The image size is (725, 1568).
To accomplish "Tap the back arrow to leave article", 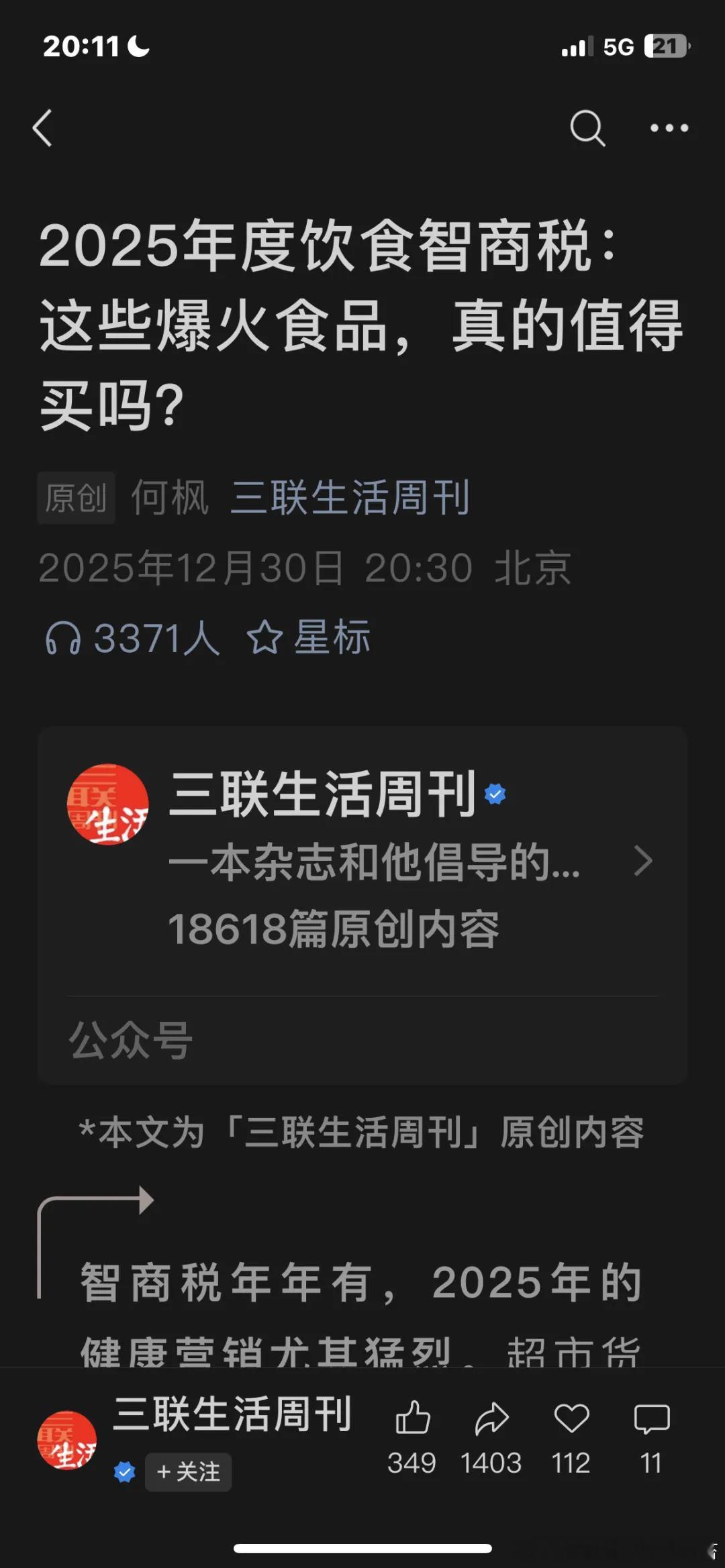I will coord(43,129).
